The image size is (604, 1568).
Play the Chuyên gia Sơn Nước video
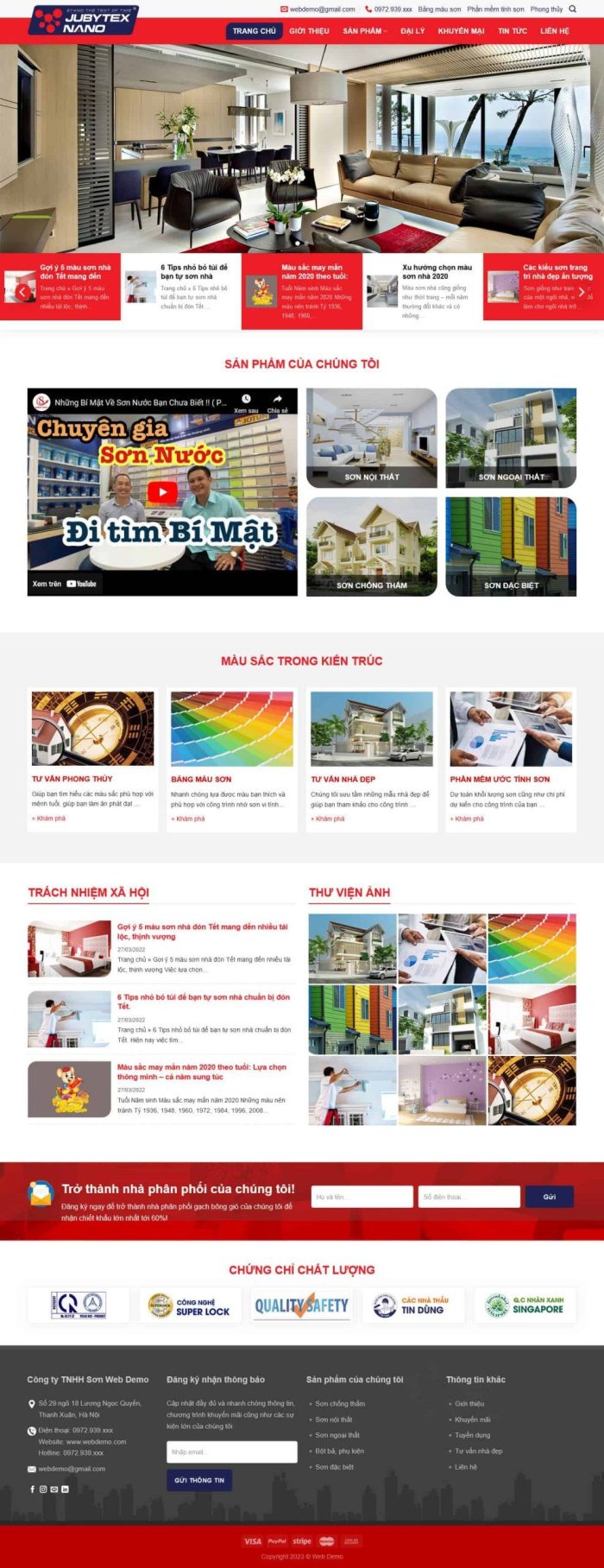[162, 492]
